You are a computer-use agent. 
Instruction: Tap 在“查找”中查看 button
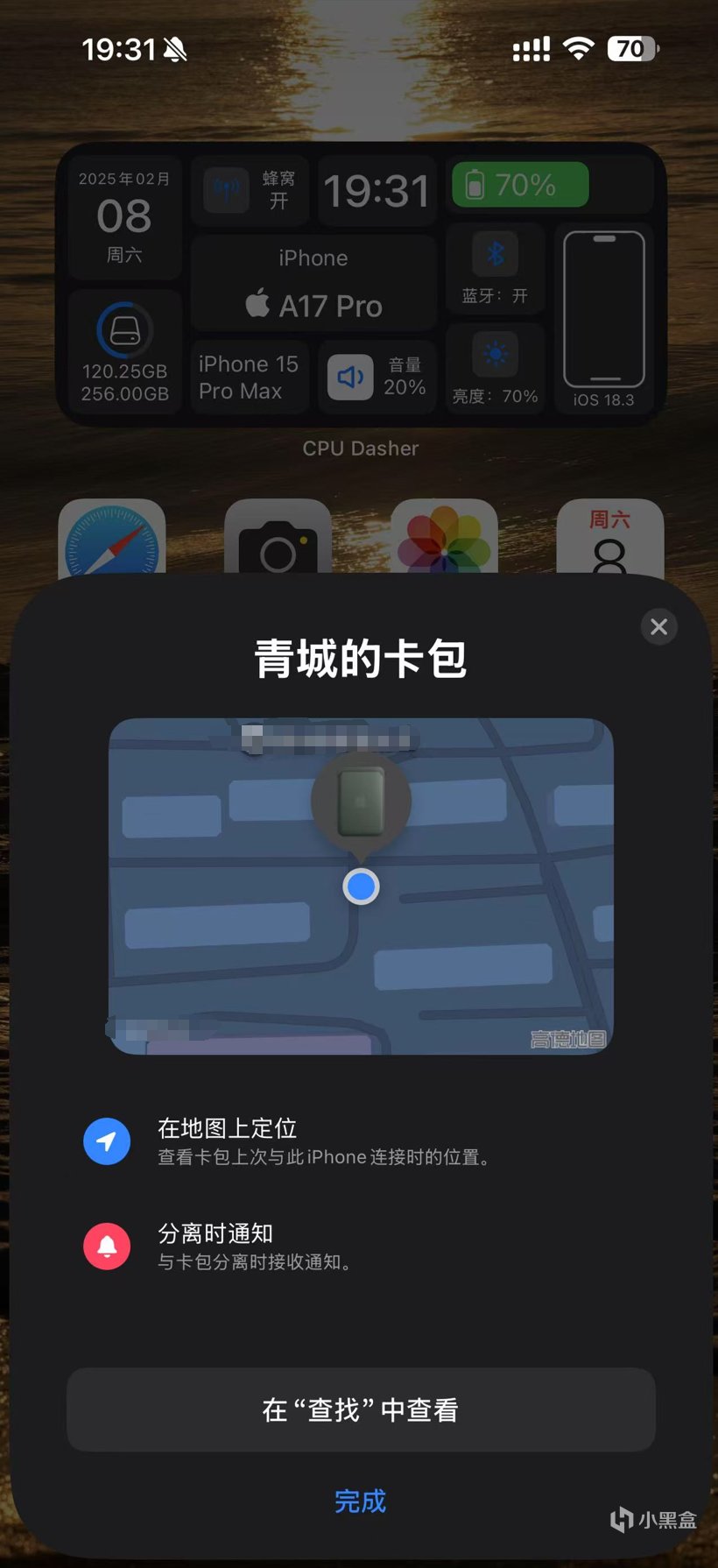(x=361, y=1409)
